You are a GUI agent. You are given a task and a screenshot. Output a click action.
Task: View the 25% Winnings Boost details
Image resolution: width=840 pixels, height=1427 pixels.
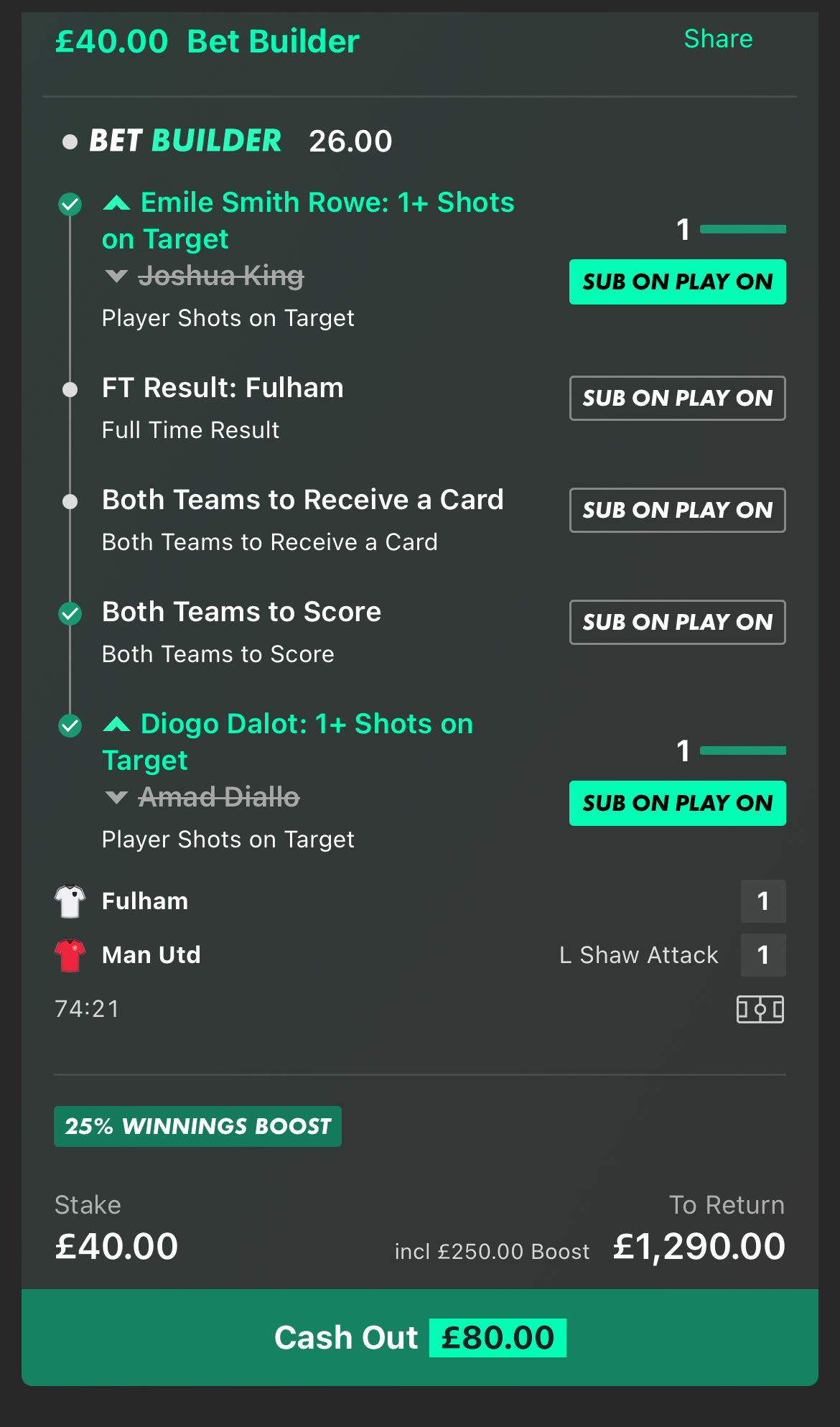(x=197, y=1126)
